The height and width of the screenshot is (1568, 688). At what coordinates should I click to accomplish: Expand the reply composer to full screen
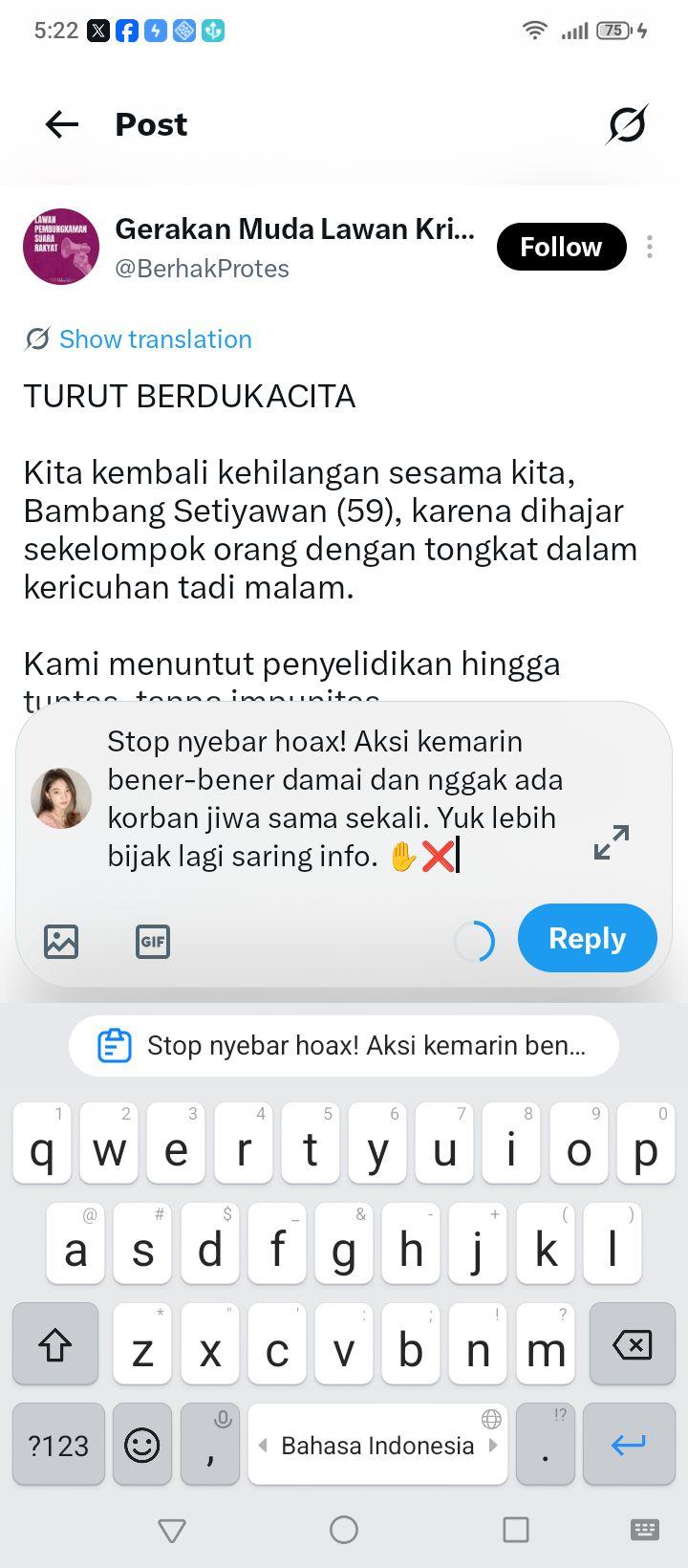612,842
